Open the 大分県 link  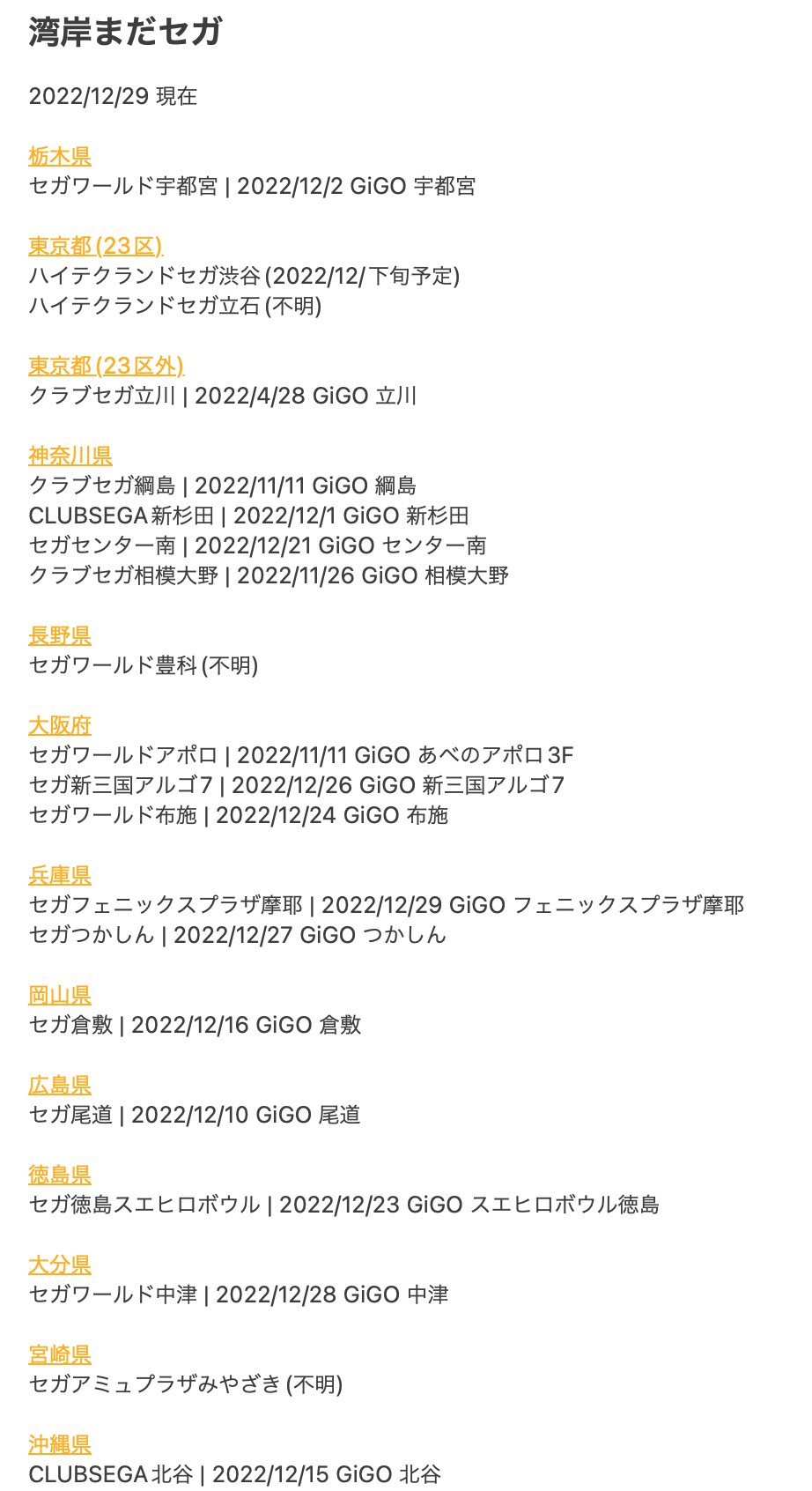point(60,1265)
